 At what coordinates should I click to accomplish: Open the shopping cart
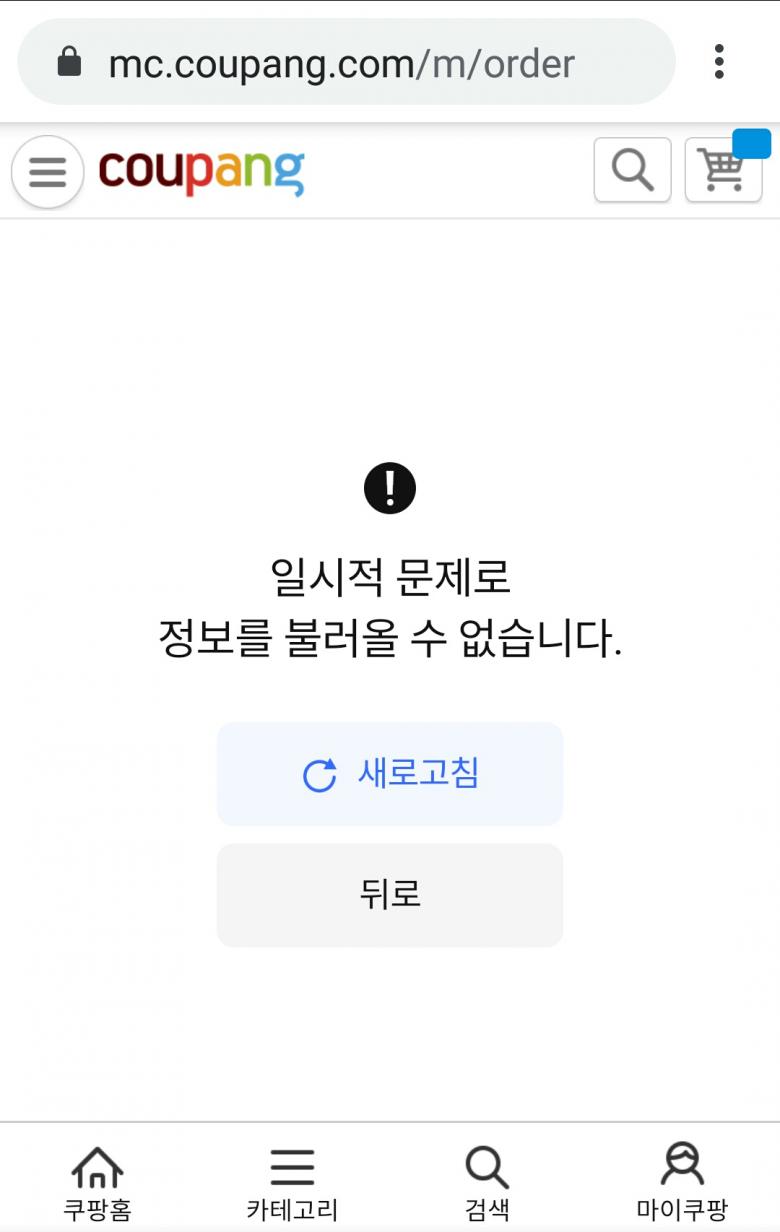tap(723, 170)
